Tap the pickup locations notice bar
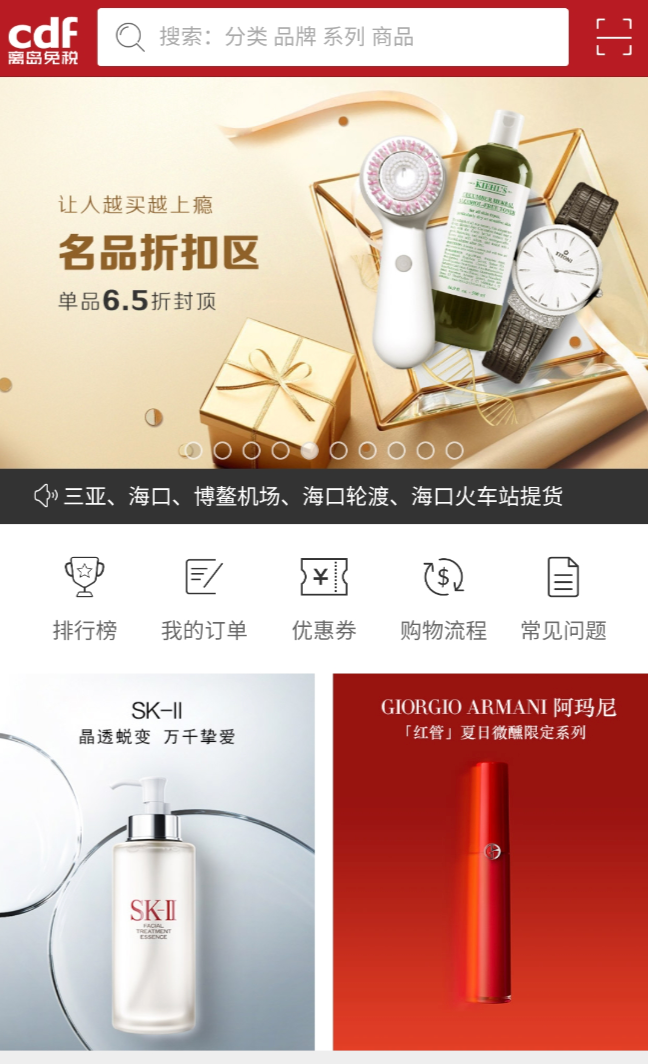This screenshot has width=648, height=1064. [324, 496]
